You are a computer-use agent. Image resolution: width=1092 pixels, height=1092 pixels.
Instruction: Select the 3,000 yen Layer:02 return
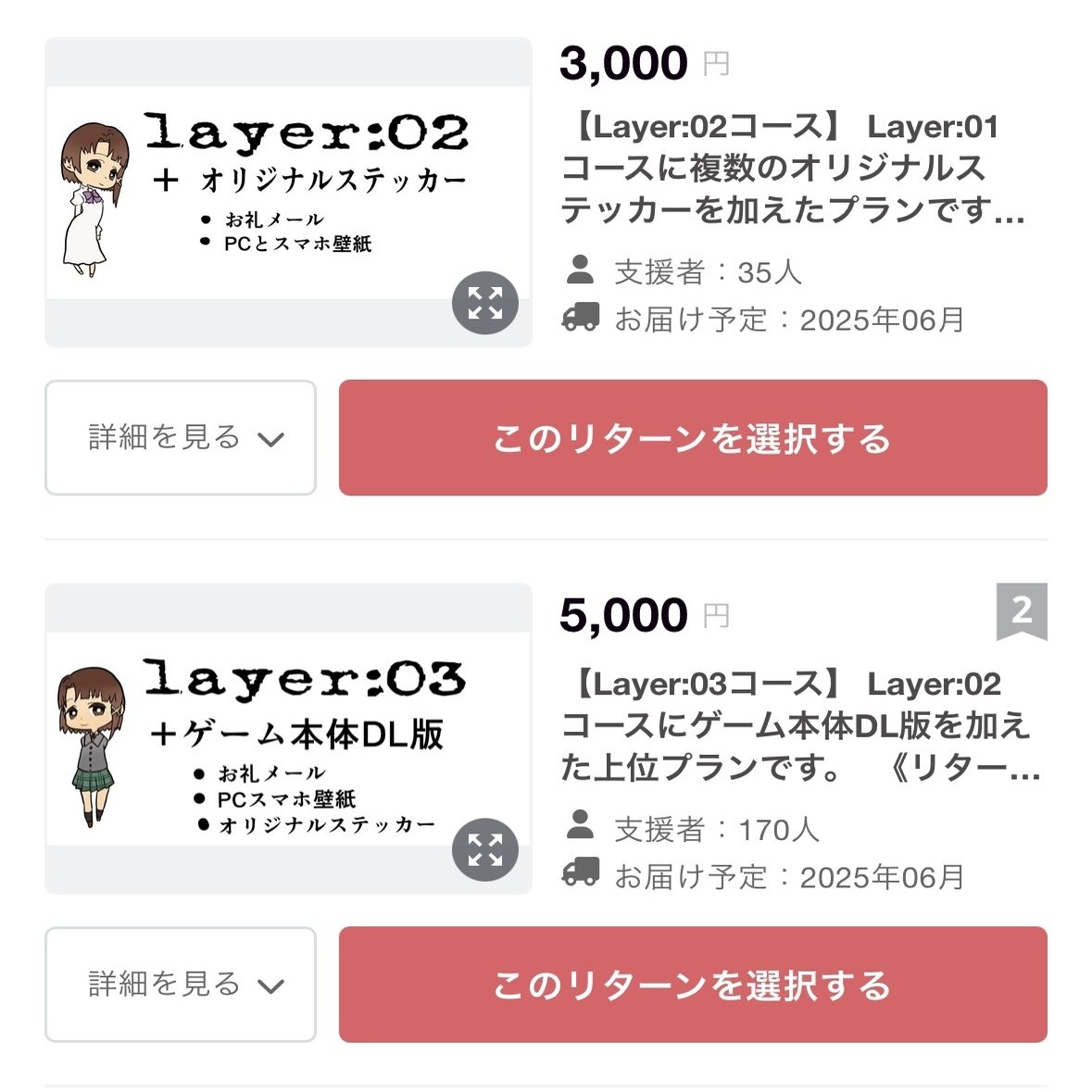tap(692, 437)
